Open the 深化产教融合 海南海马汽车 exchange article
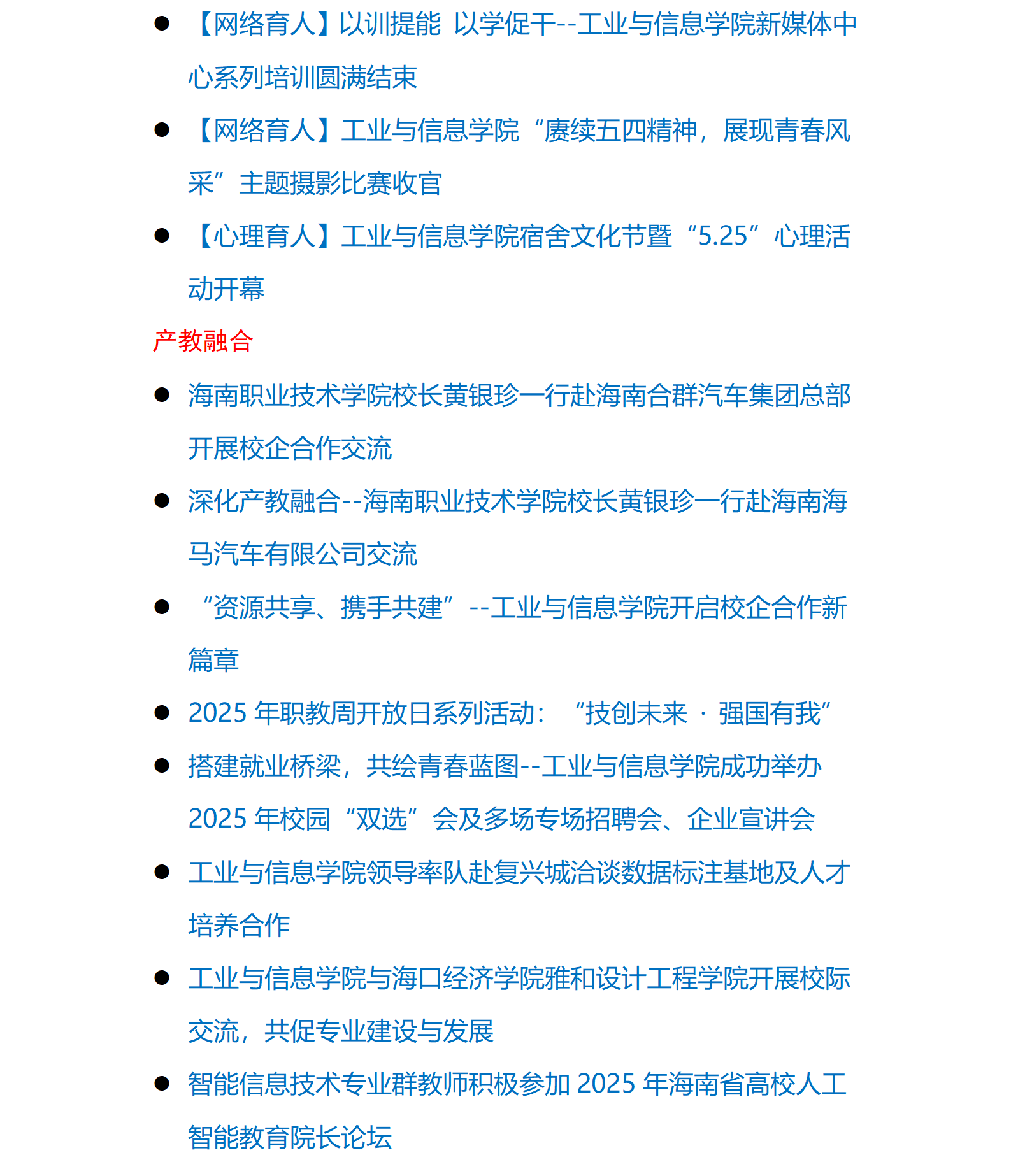1011x1176 pixels. coord(517,502)
